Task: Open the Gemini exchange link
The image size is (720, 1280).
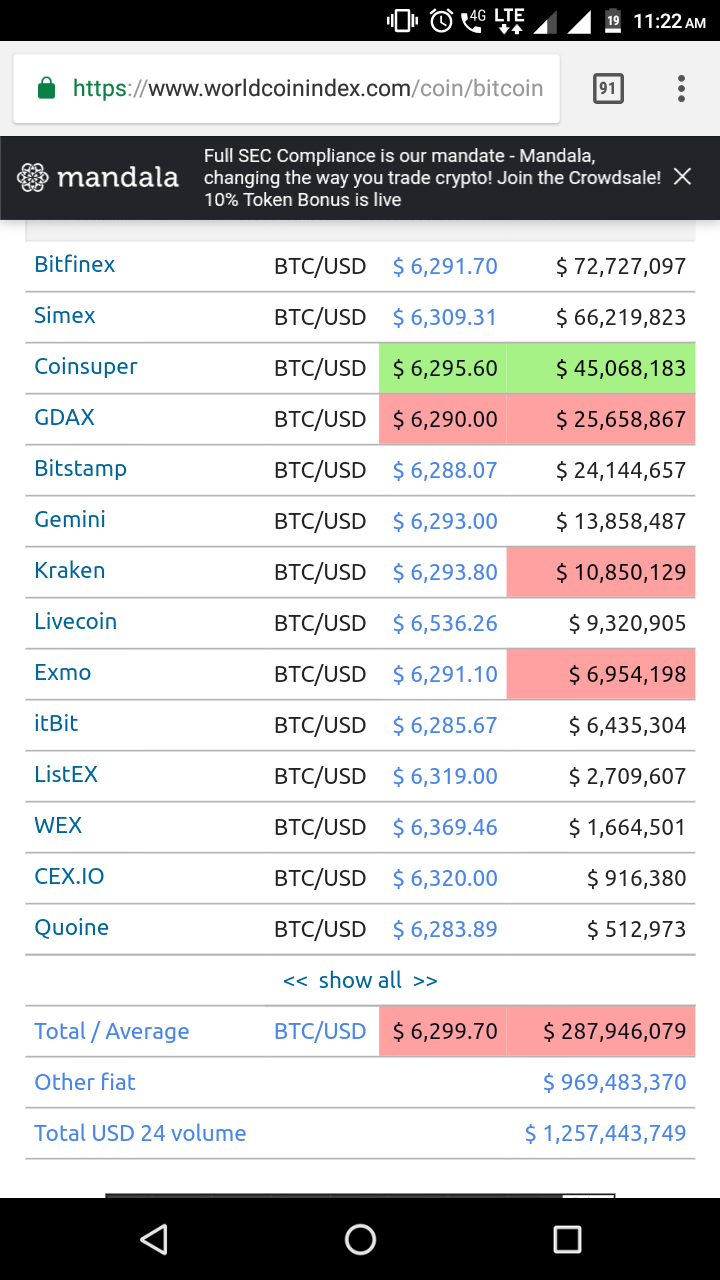Action: point(70,520)
